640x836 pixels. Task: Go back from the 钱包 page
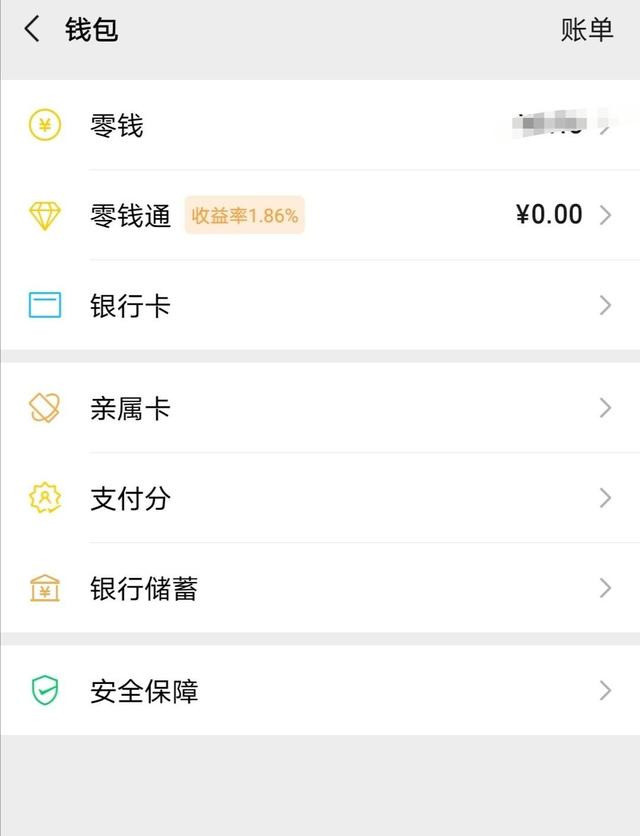tap(33, 30)
